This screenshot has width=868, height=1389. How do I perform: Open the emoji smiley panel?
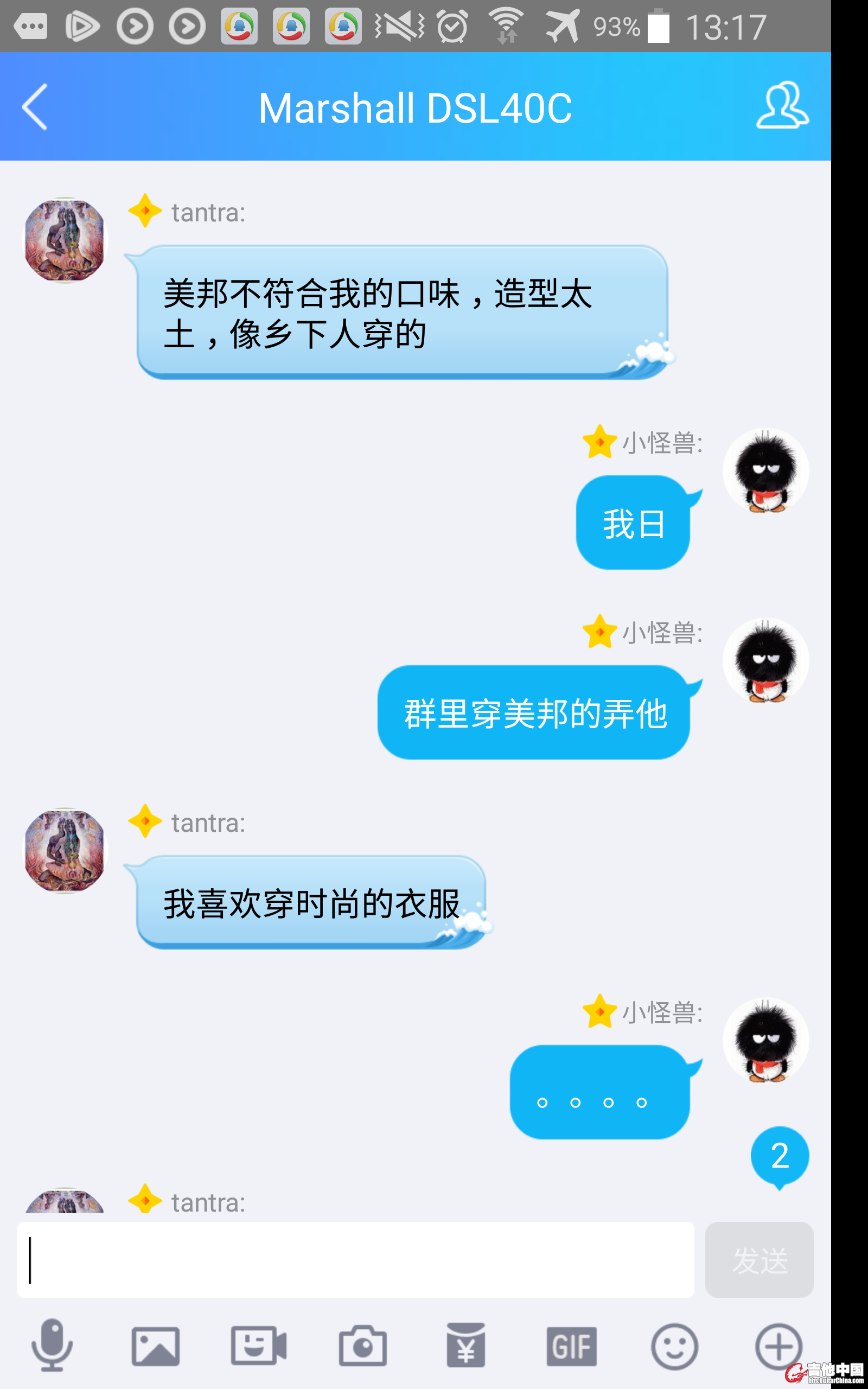coord(674,1346)
